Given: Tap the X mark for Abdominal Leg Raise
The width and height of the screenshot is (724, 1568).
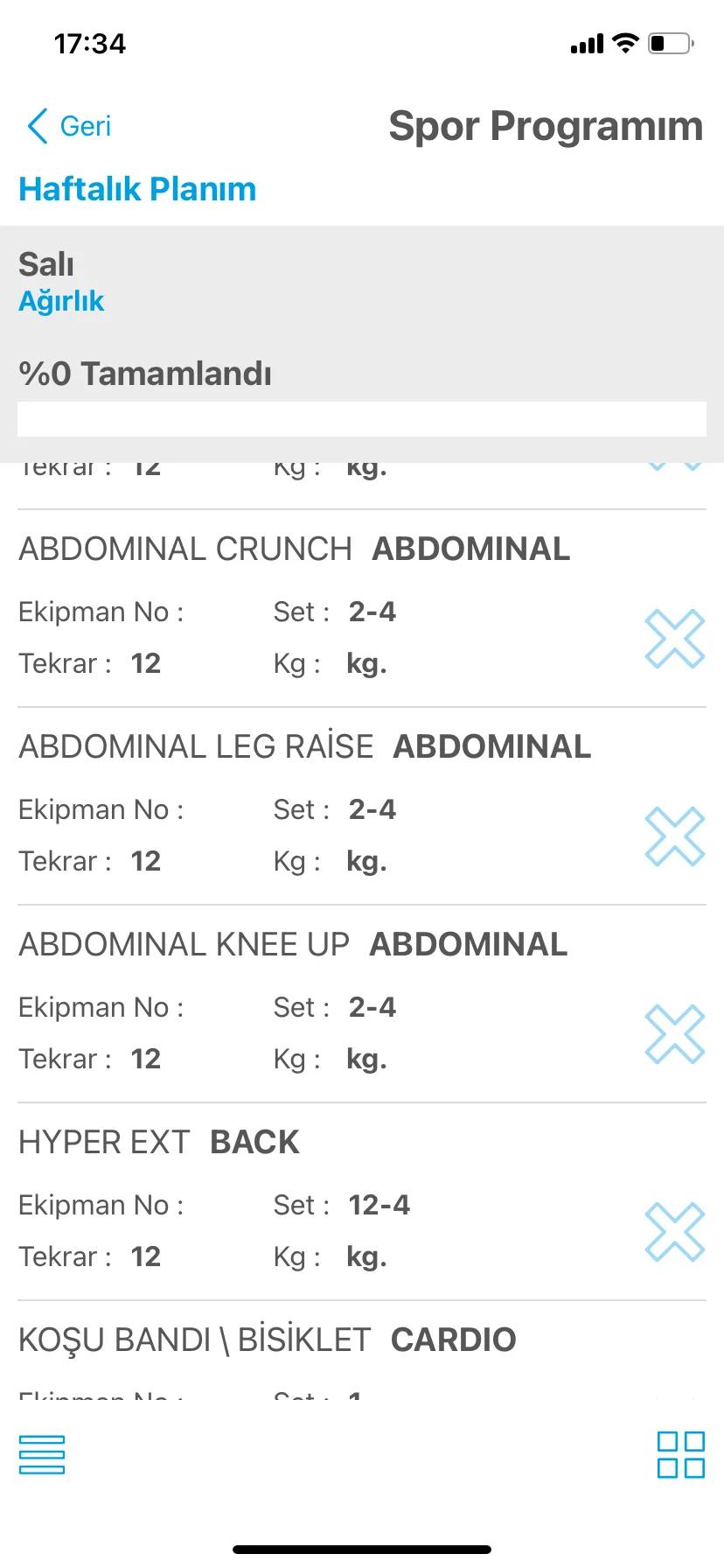Looking at the screenshot, I should tap(674, 836).
